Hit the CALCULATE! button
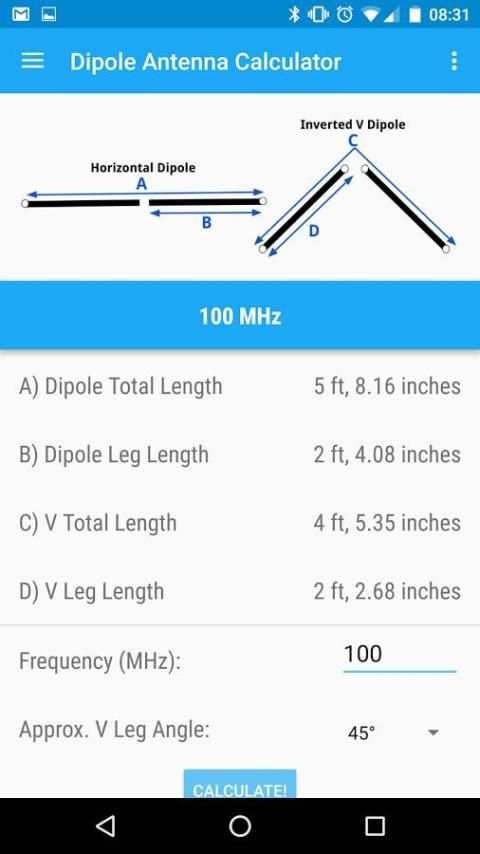The width and height of the screenshot is (480, 854). 240,784
